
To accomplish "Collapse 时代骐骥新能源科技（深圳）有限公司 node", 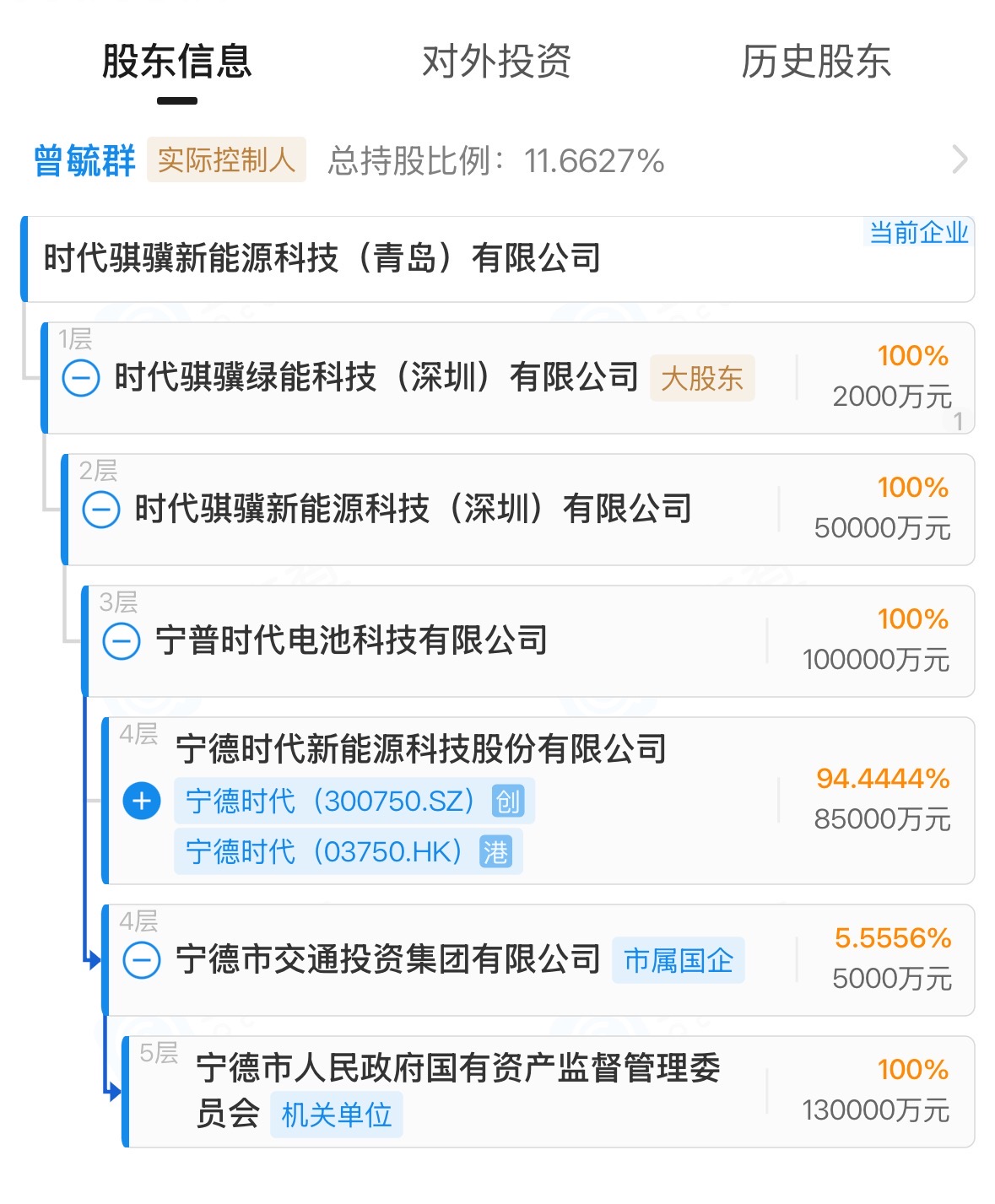I will pyautogui.click(x=101, y=510).
